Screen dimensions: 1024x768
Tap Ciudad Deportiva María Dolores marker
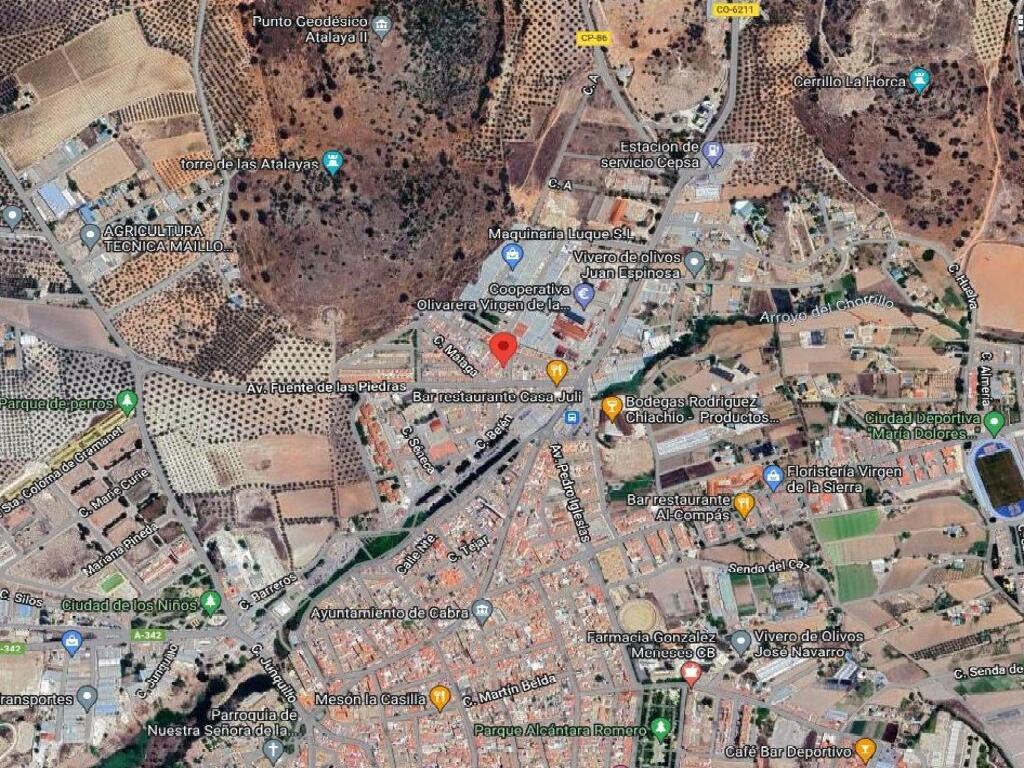(993, 422)
